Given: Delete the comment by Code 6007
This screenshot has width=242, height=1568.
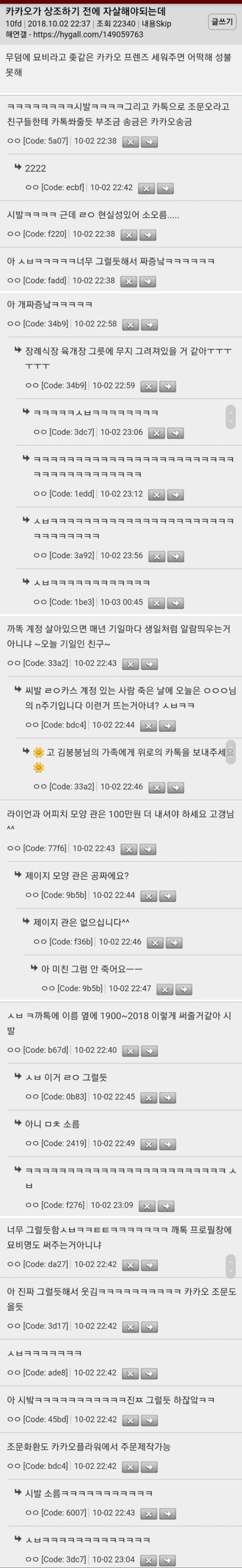Looking at the screenshot, I should pyautogui.click(x=149, y=1513).
